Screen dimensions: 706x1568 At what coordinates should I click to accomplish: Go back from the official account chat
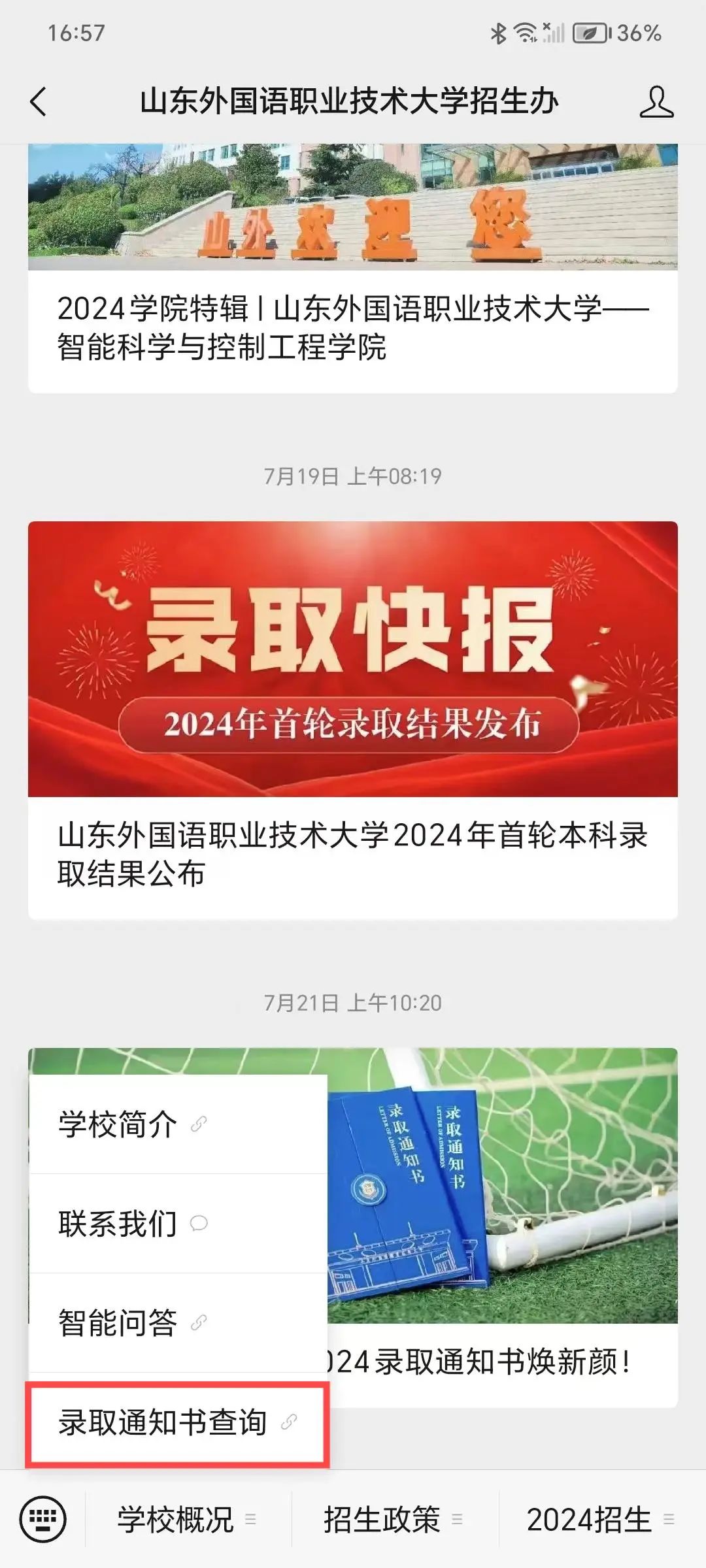point(39,102)
